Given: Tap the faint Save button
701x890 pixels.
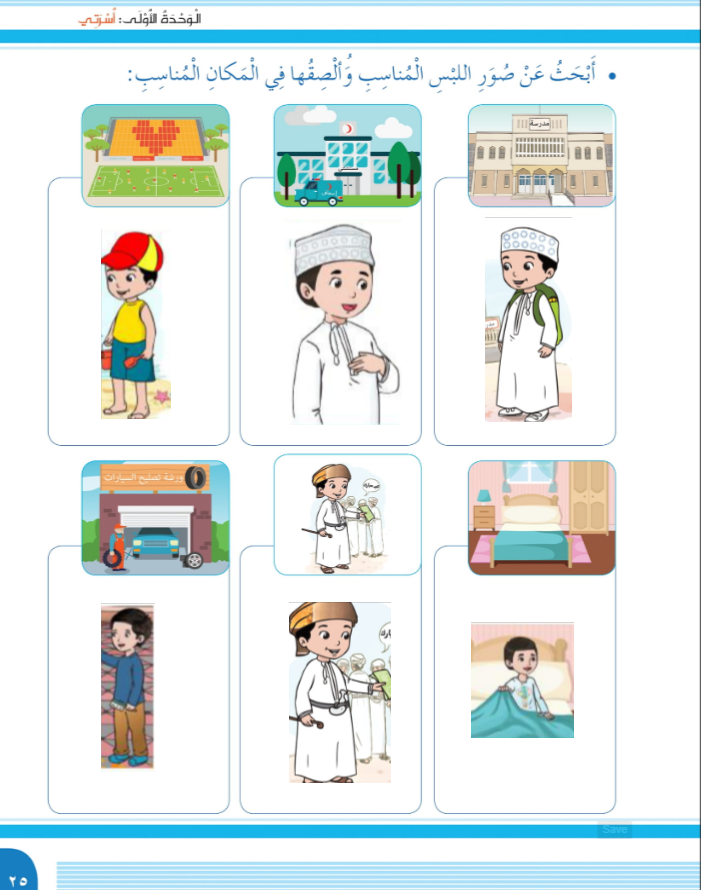Looking at the screenshot, I should click(x=614, y=829).
